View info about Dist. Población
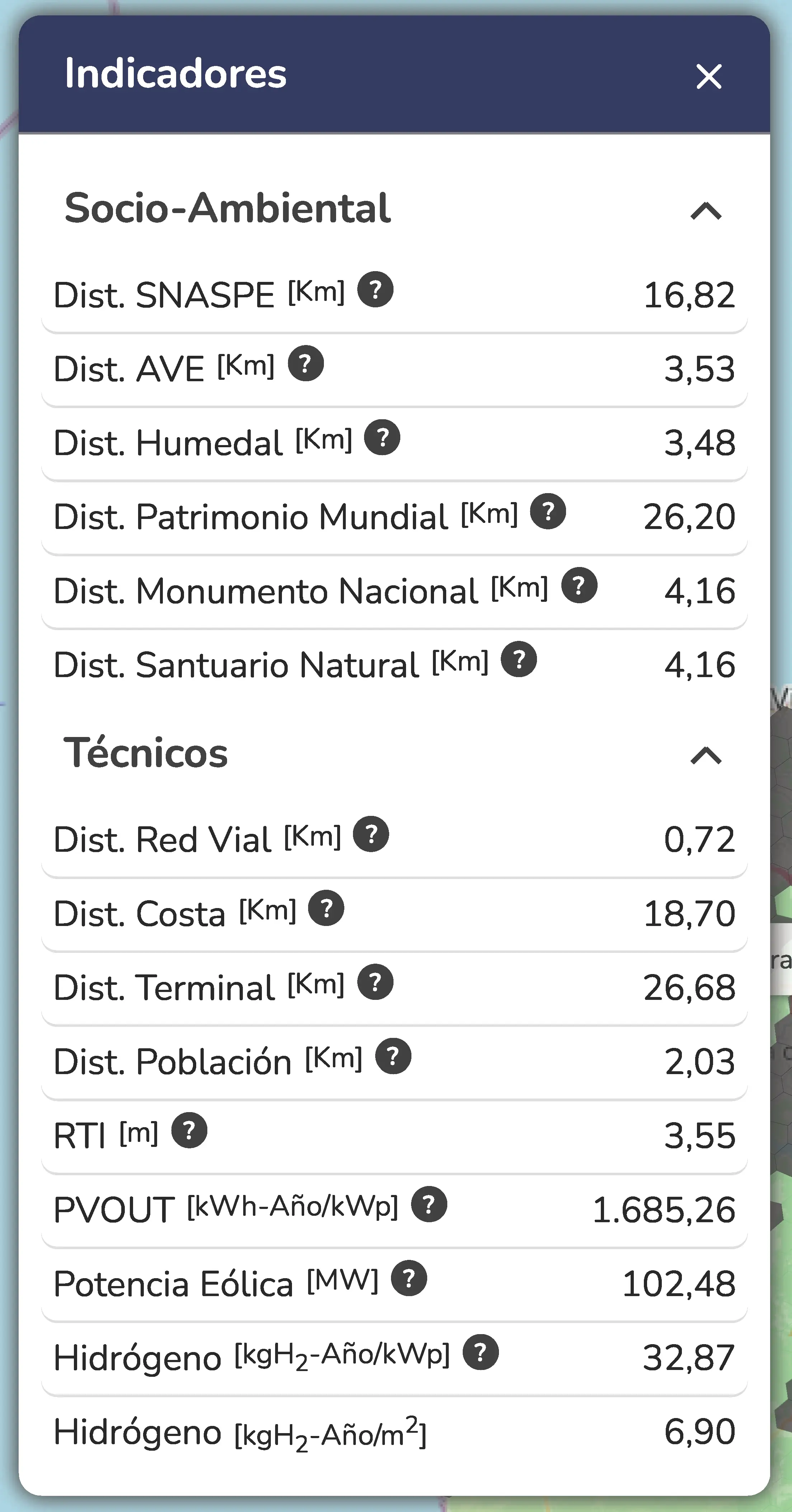The height and width of the screenshot is (1512, 792). [x=393, y=1056]
